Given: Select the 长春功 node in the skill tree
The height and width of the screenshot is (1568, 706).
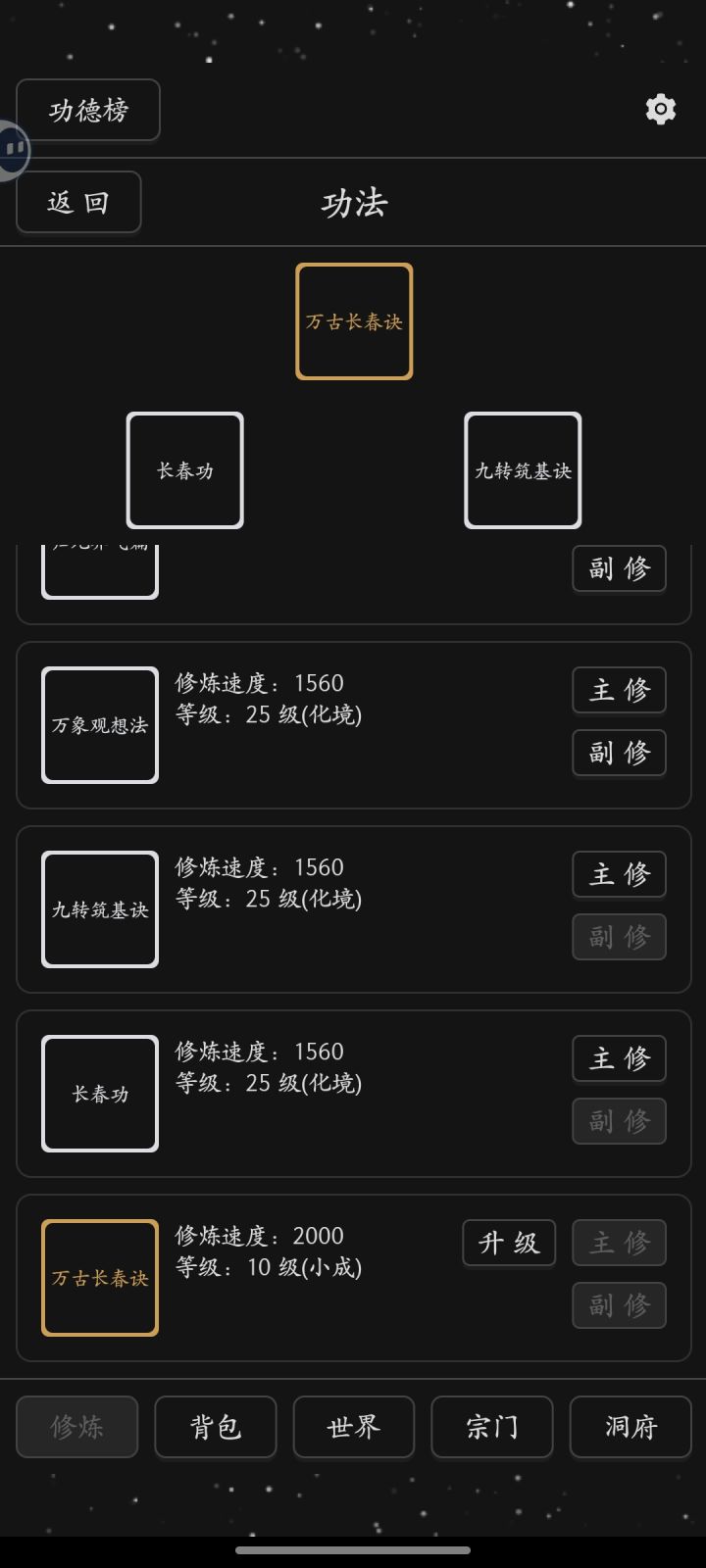Looking at the screenshot, I should (x=184, y=470).
